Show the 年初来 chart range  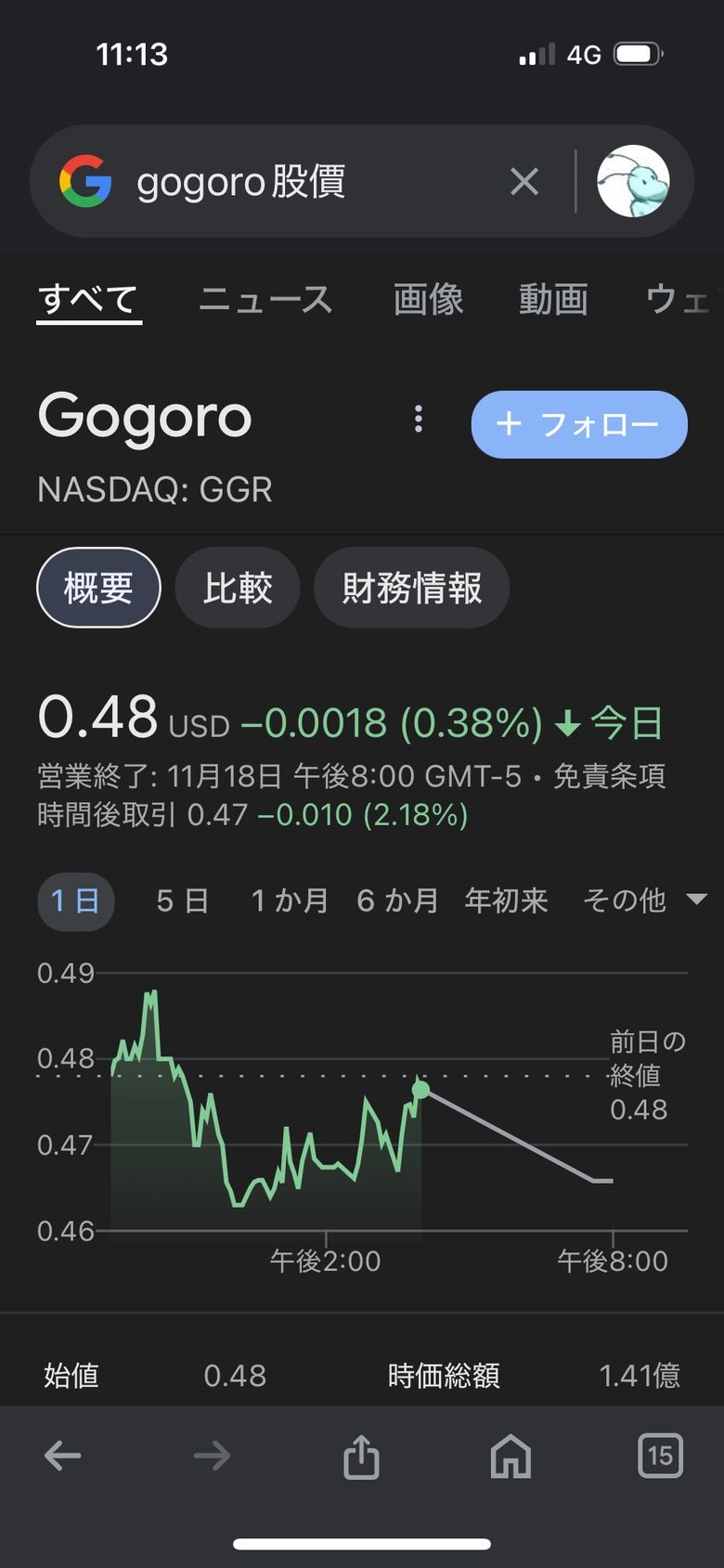(x=507, y=901)
